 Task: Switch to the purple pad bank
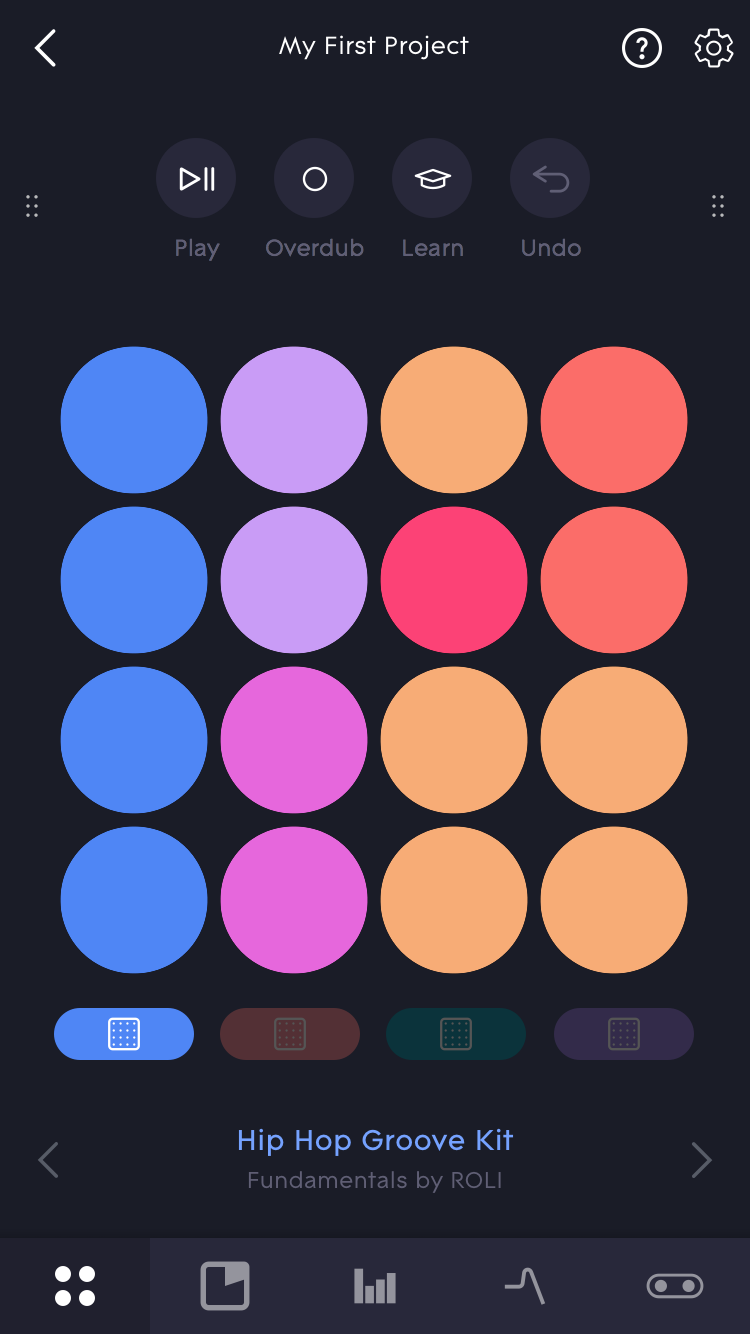pos(624,1034)
